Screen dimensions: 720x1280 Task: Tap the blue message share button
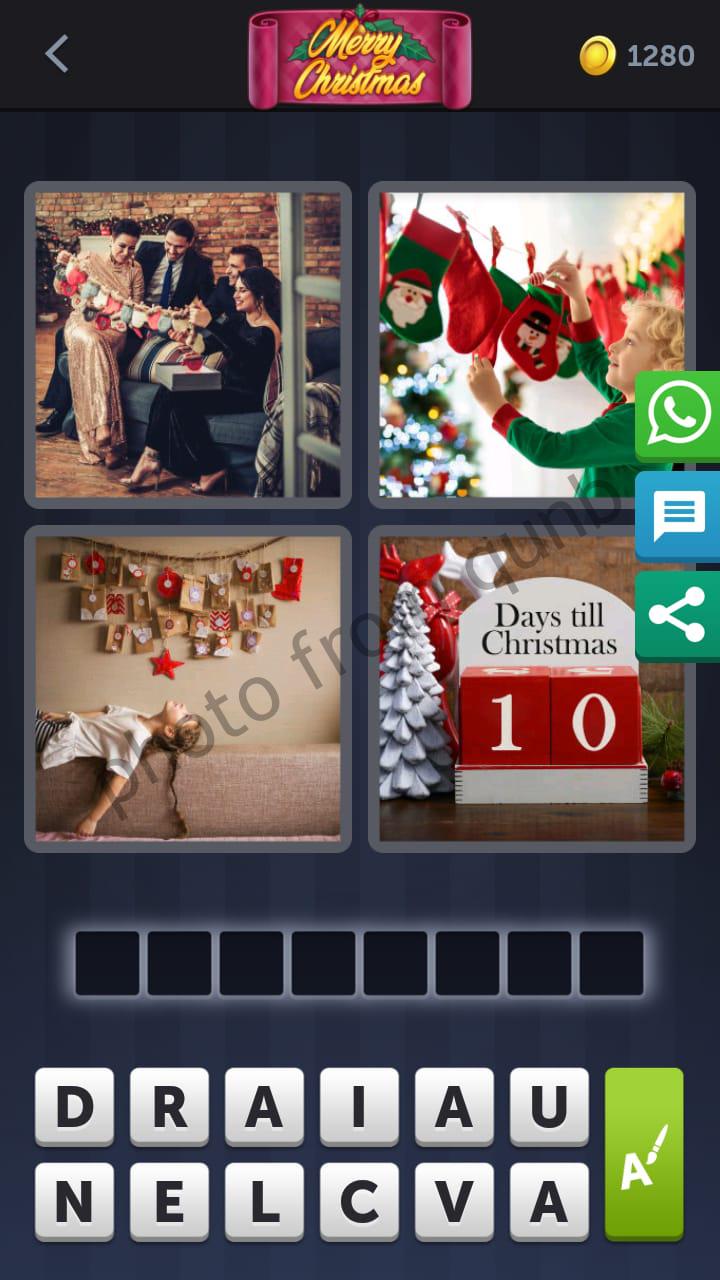coord(679,516)
